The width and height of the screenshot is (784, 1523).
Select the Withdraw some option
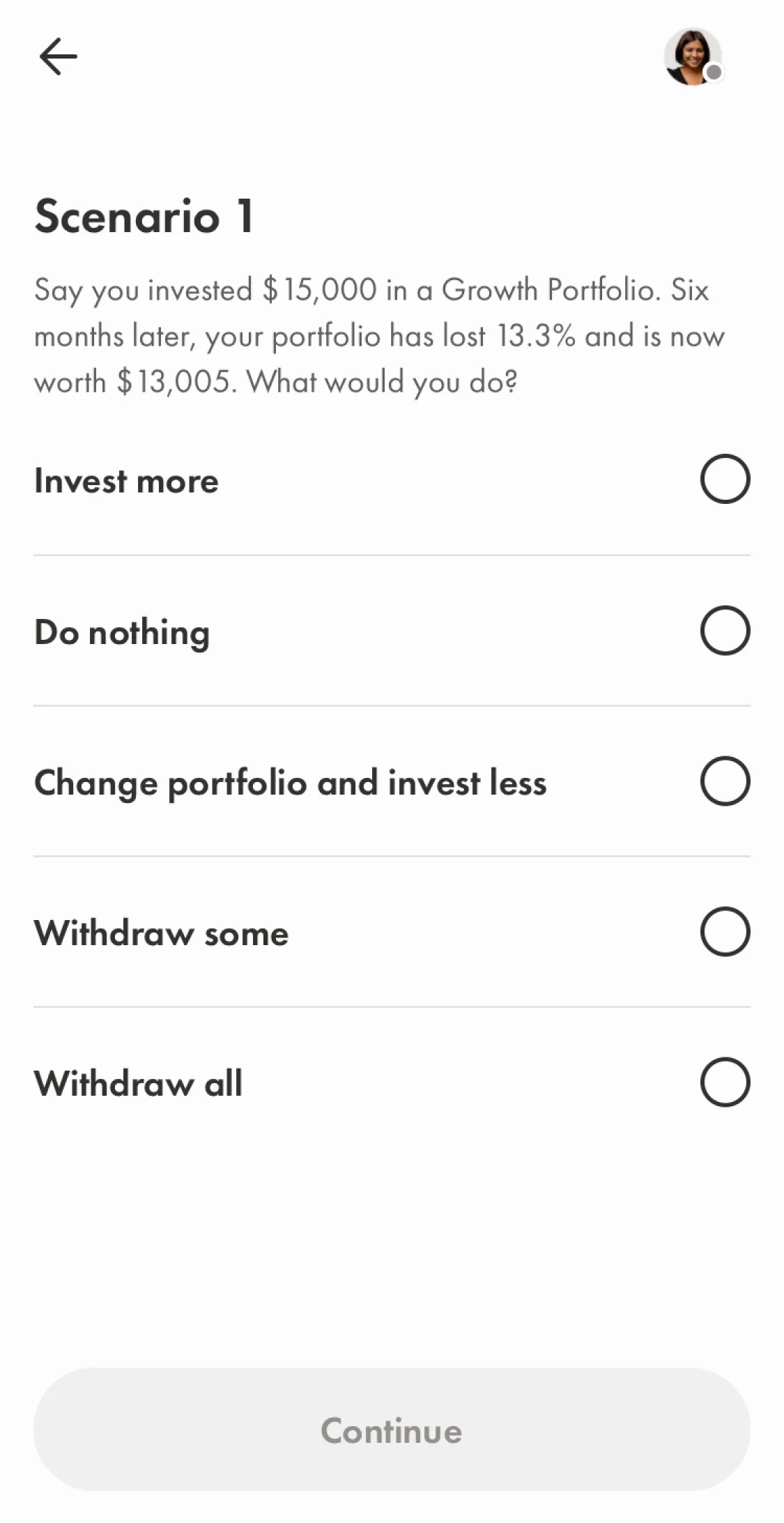click(x=725, y=932)
